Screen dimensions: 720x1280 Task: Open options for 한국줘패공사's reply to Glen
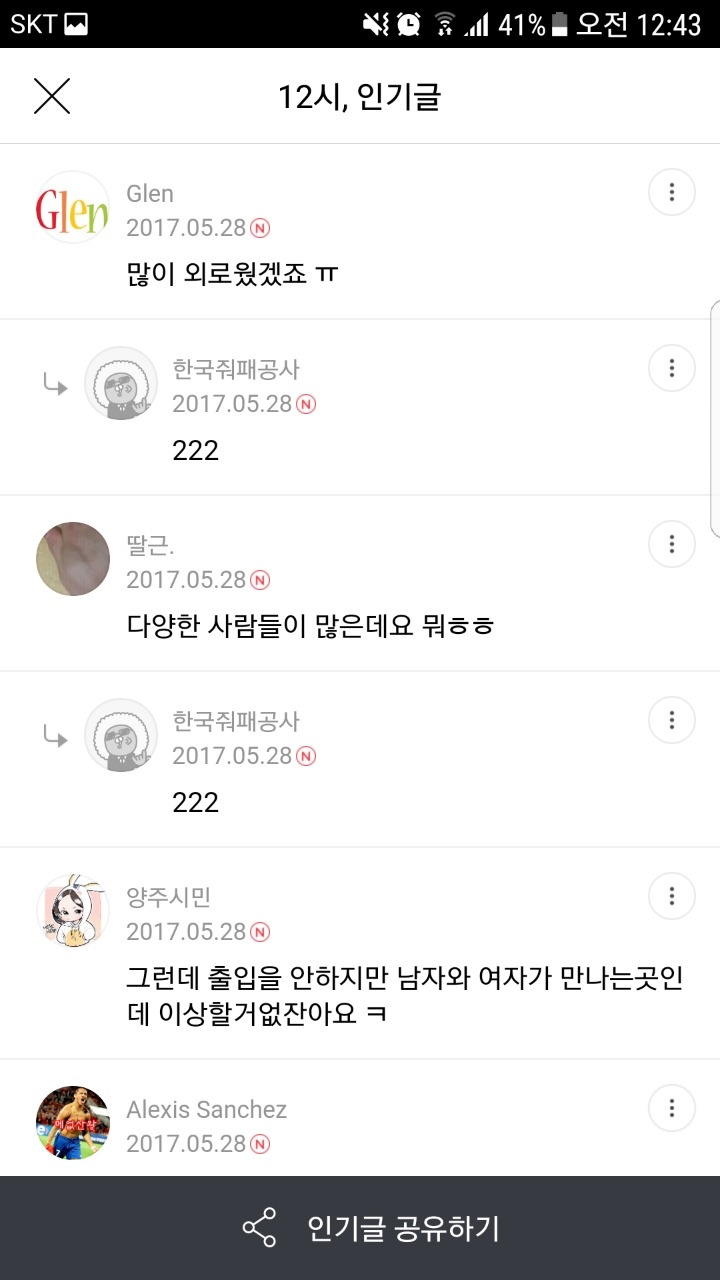pyautogui.click(x=671, y=368)
